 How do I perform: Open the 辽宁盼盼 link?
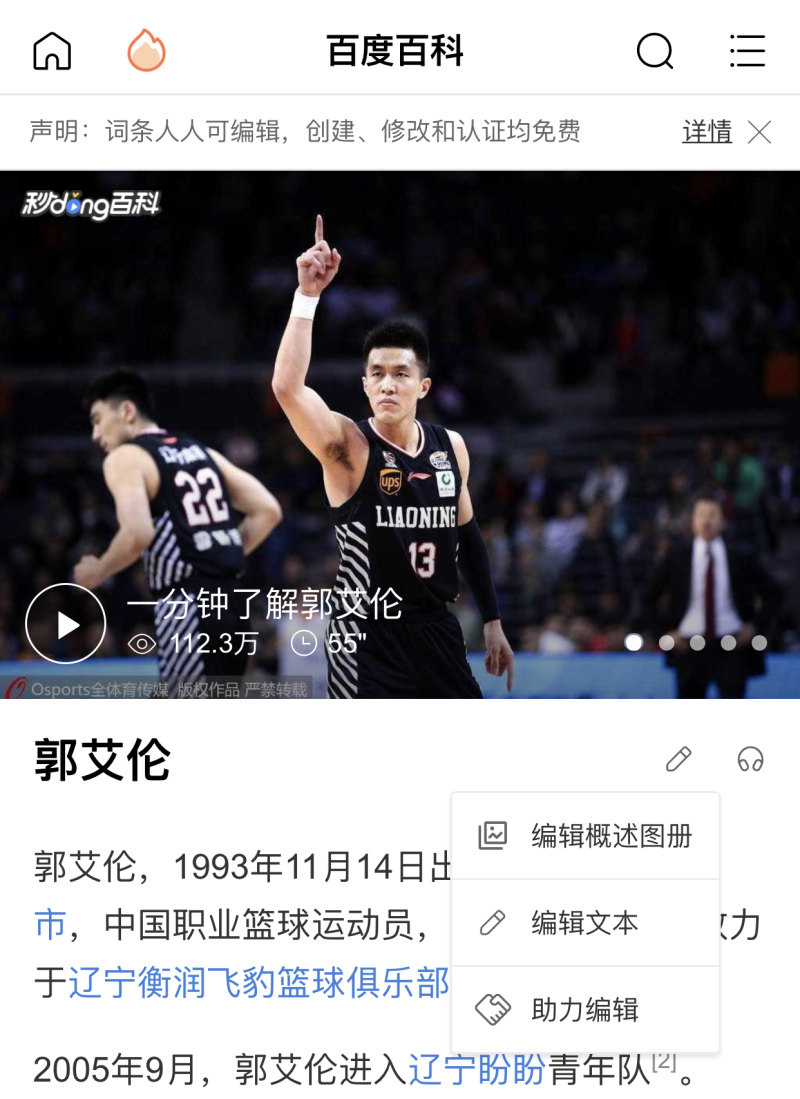point(477,1070)
